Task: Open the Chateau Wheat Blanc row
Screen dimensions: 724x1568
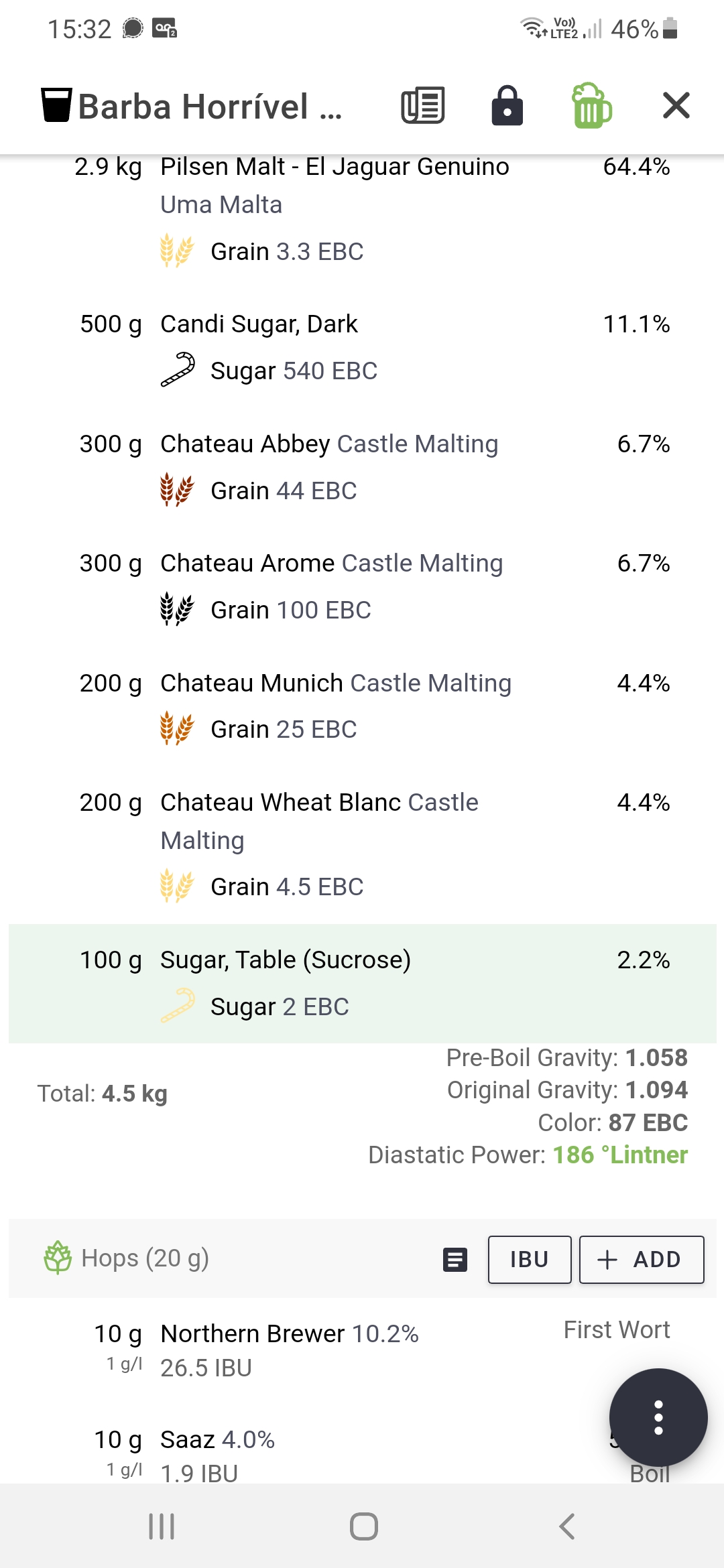Action: (x=362, y=845)
